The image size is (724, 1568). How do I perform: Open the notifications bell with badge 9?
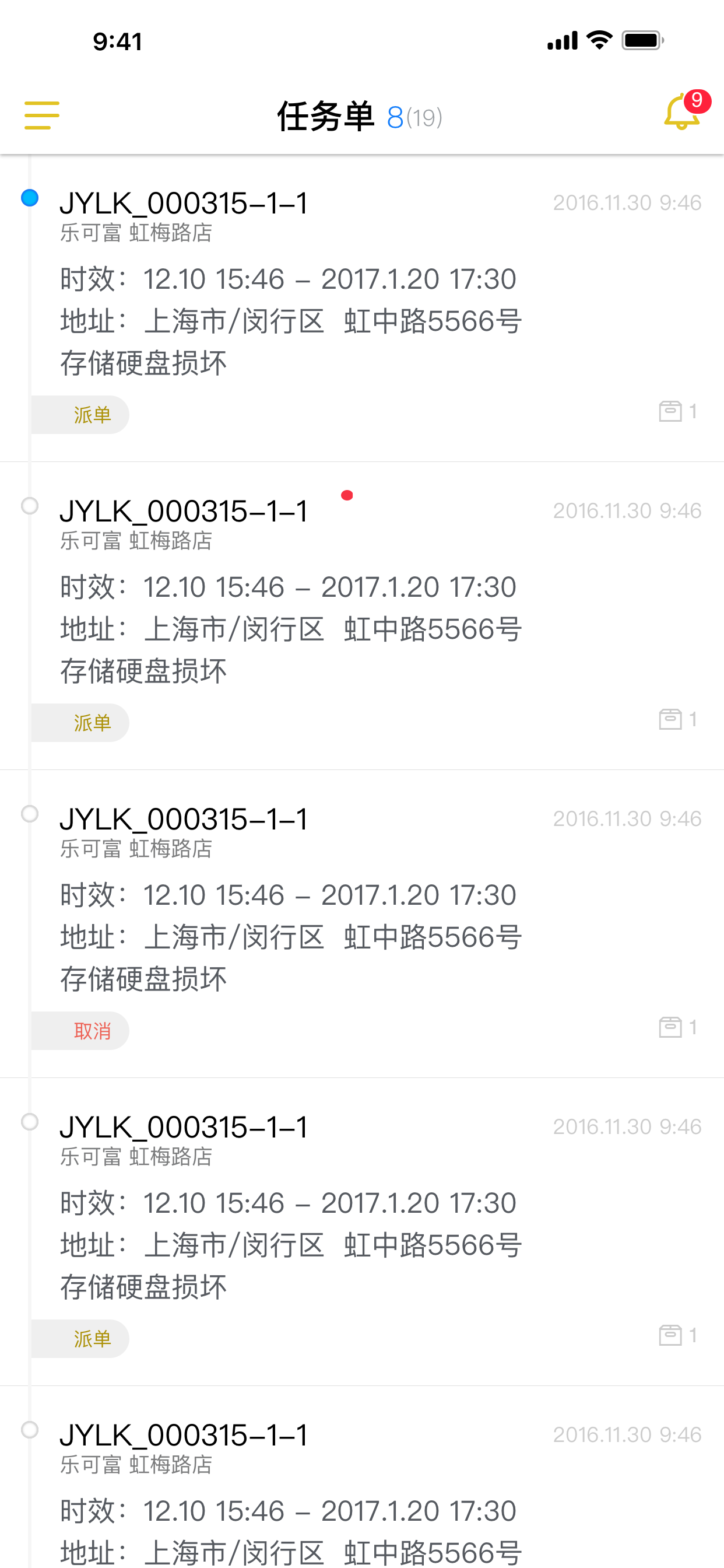(x=685, y=111)
